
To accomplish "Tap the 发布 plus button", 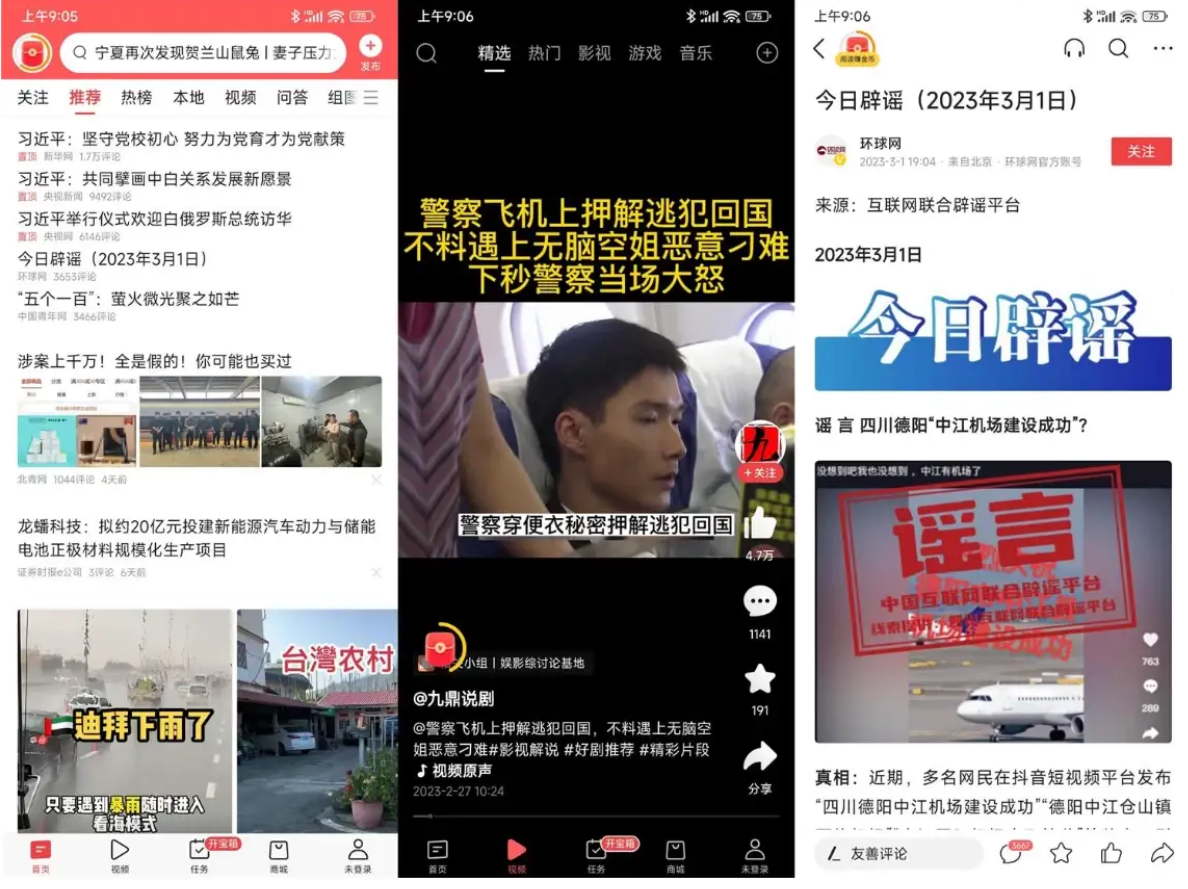I will coord(370,47).
